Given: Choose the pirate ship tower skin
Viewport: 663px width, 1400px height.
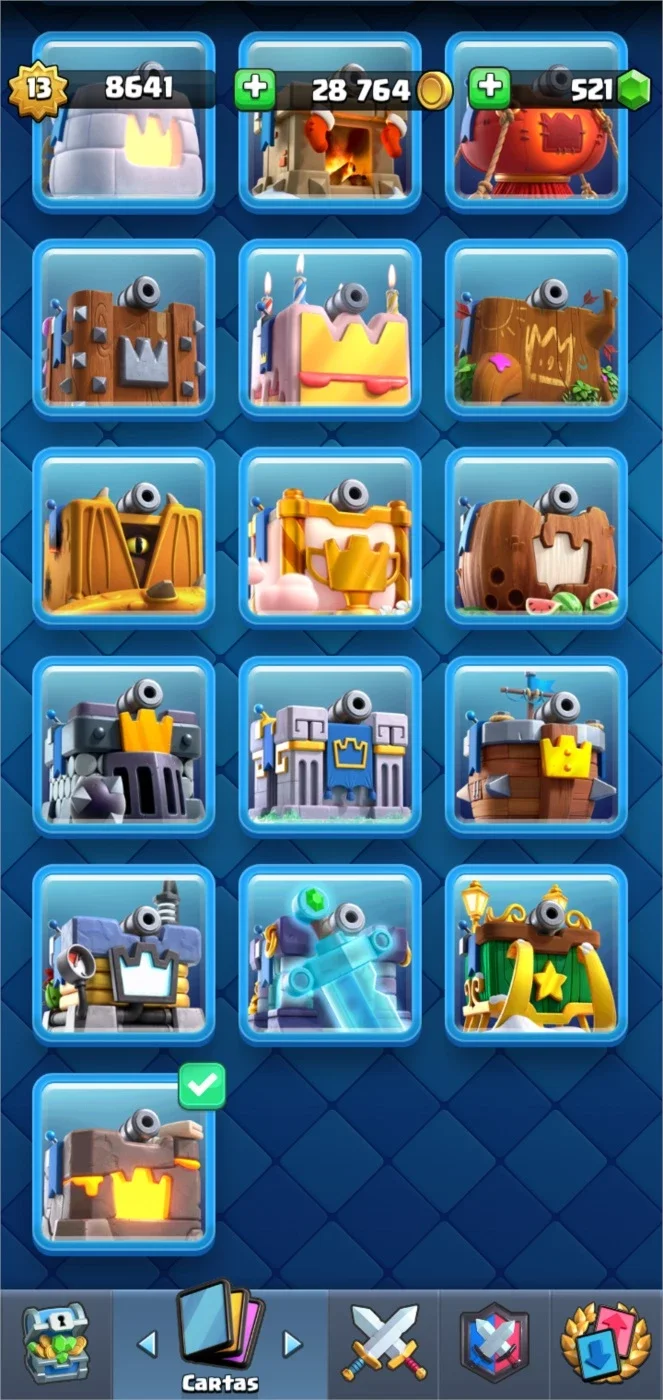Looking at the screenshot, I should coord(536,746).
